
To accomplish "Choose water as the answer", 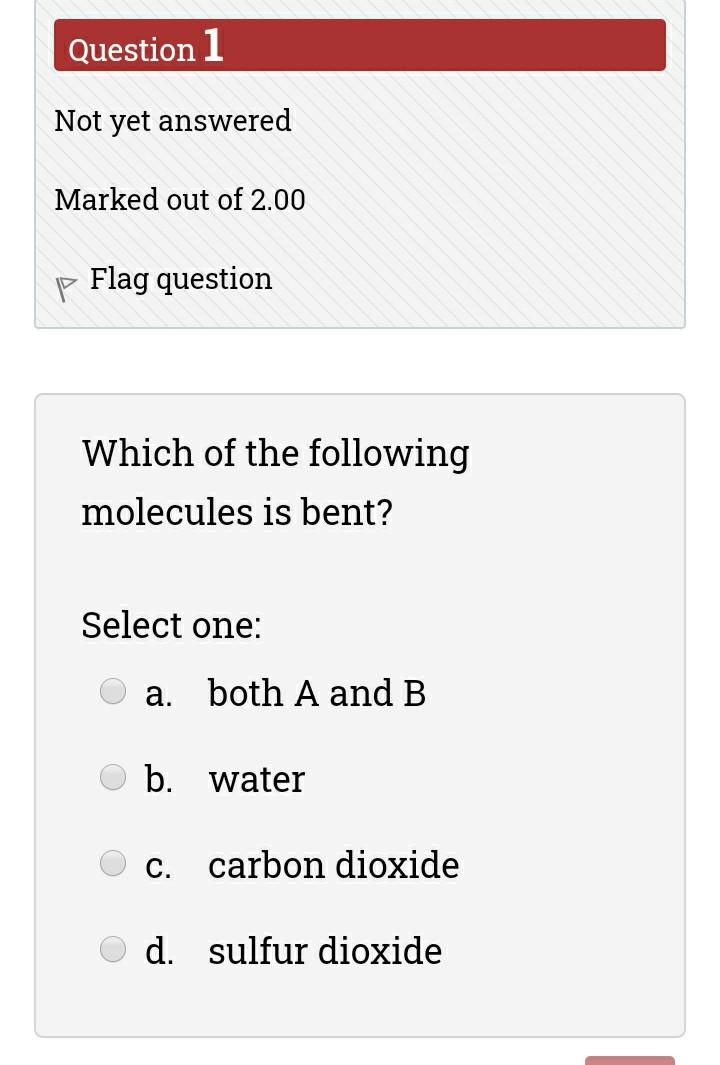I will point(113,777).
